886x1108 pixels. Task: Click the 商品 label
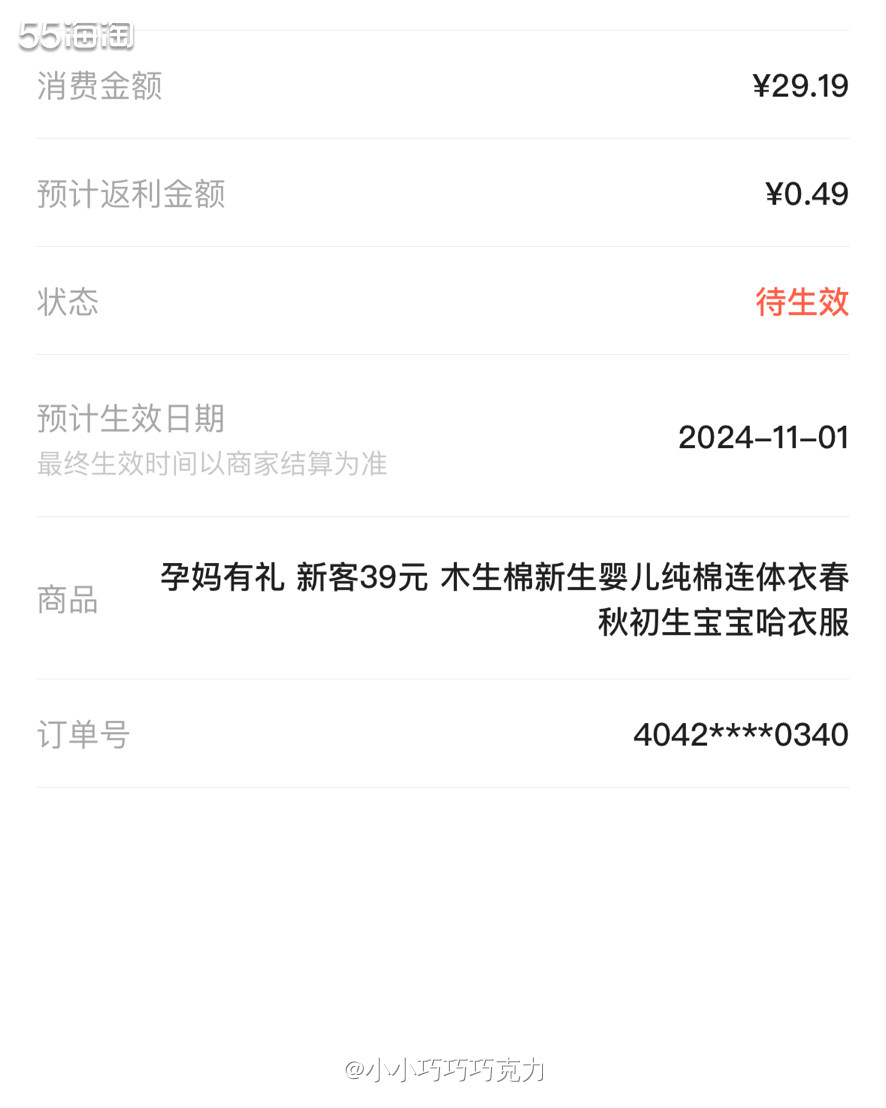(66, 601)
